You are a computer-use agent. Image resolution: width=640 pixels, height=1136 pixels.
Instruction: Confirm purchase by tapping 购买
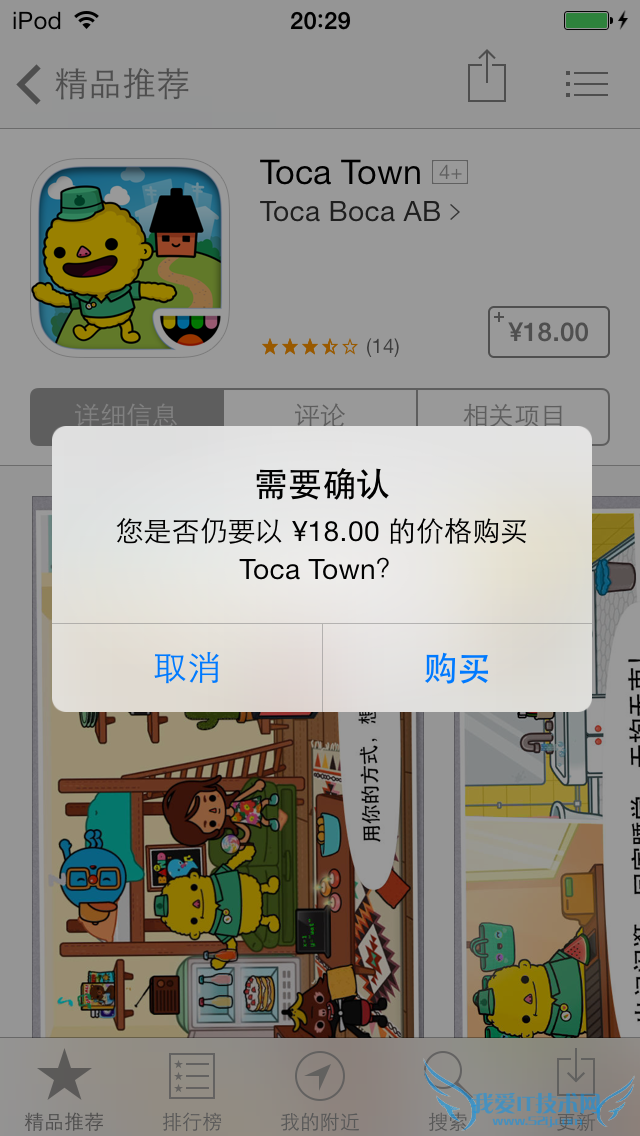pos(457,668)
